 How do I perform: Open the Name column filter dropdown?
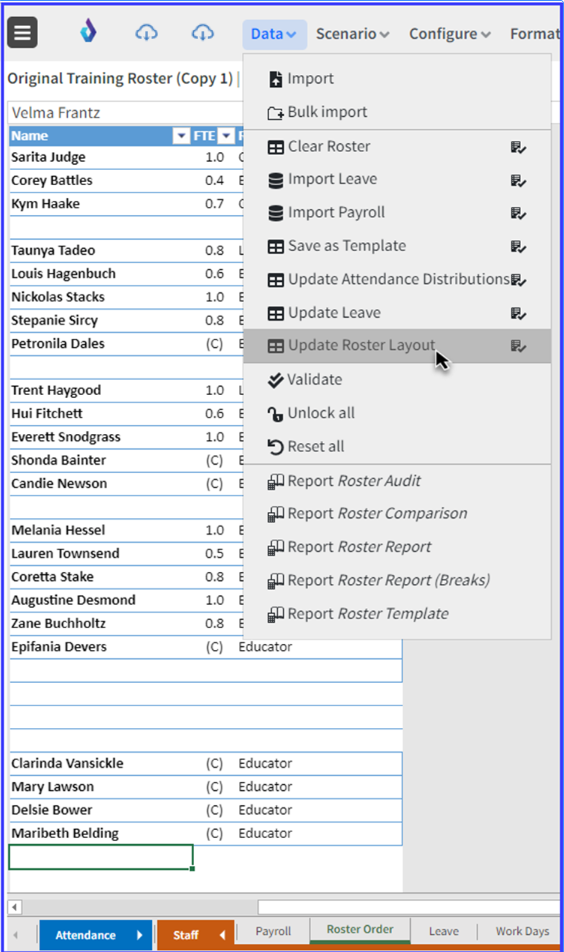(x=181, y=136)
